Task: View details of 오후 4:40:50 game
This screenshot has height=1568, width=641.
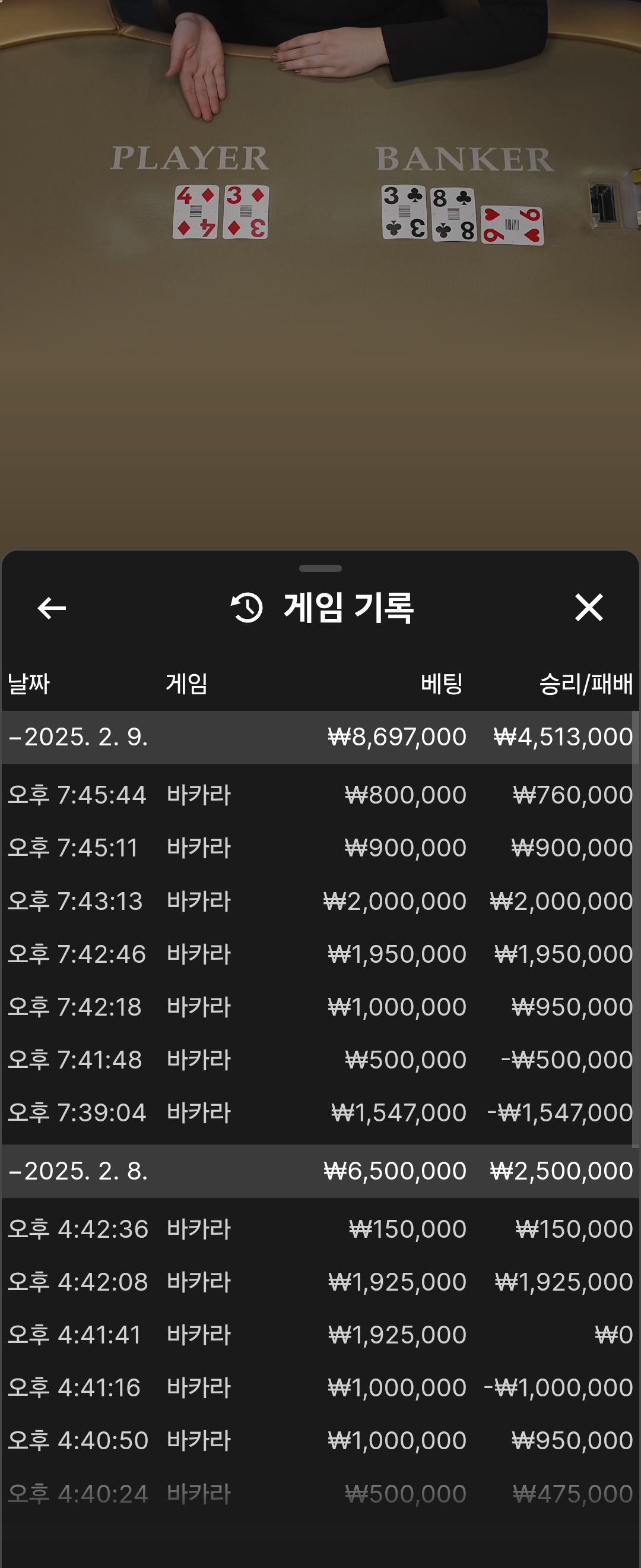Action: pos(320,1441)
